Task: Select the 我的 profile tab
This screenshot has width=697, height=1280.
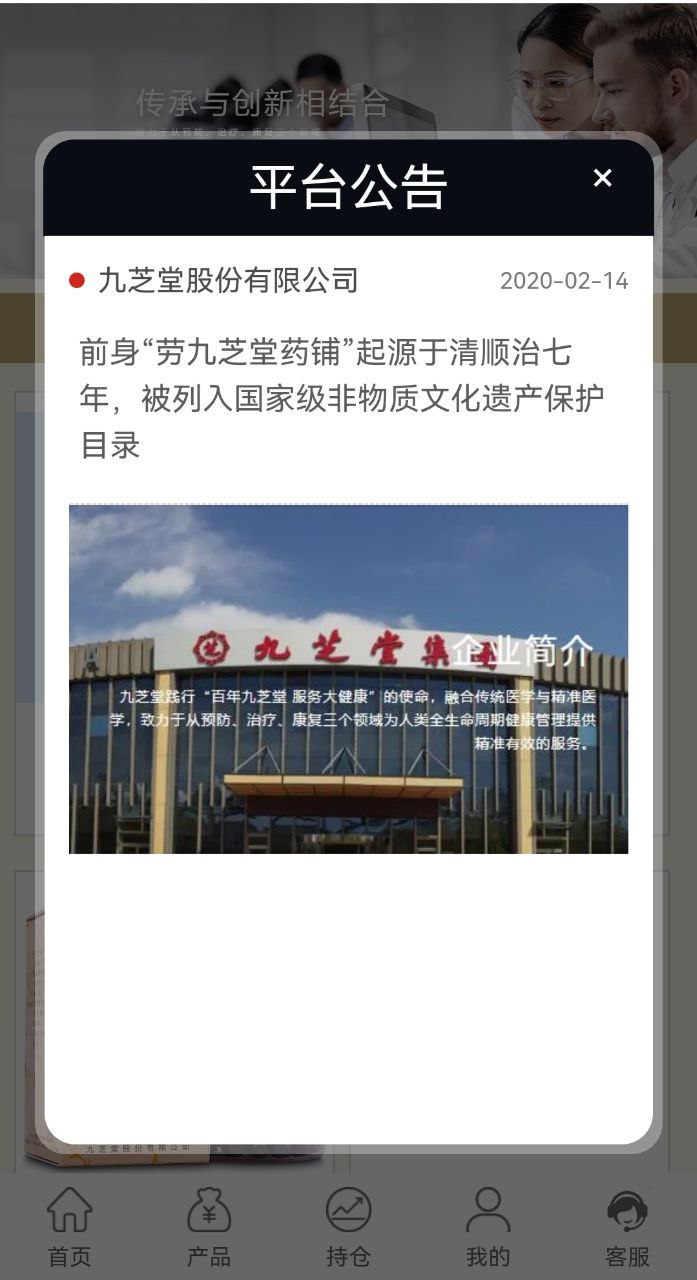Action: coord(488,1226)
